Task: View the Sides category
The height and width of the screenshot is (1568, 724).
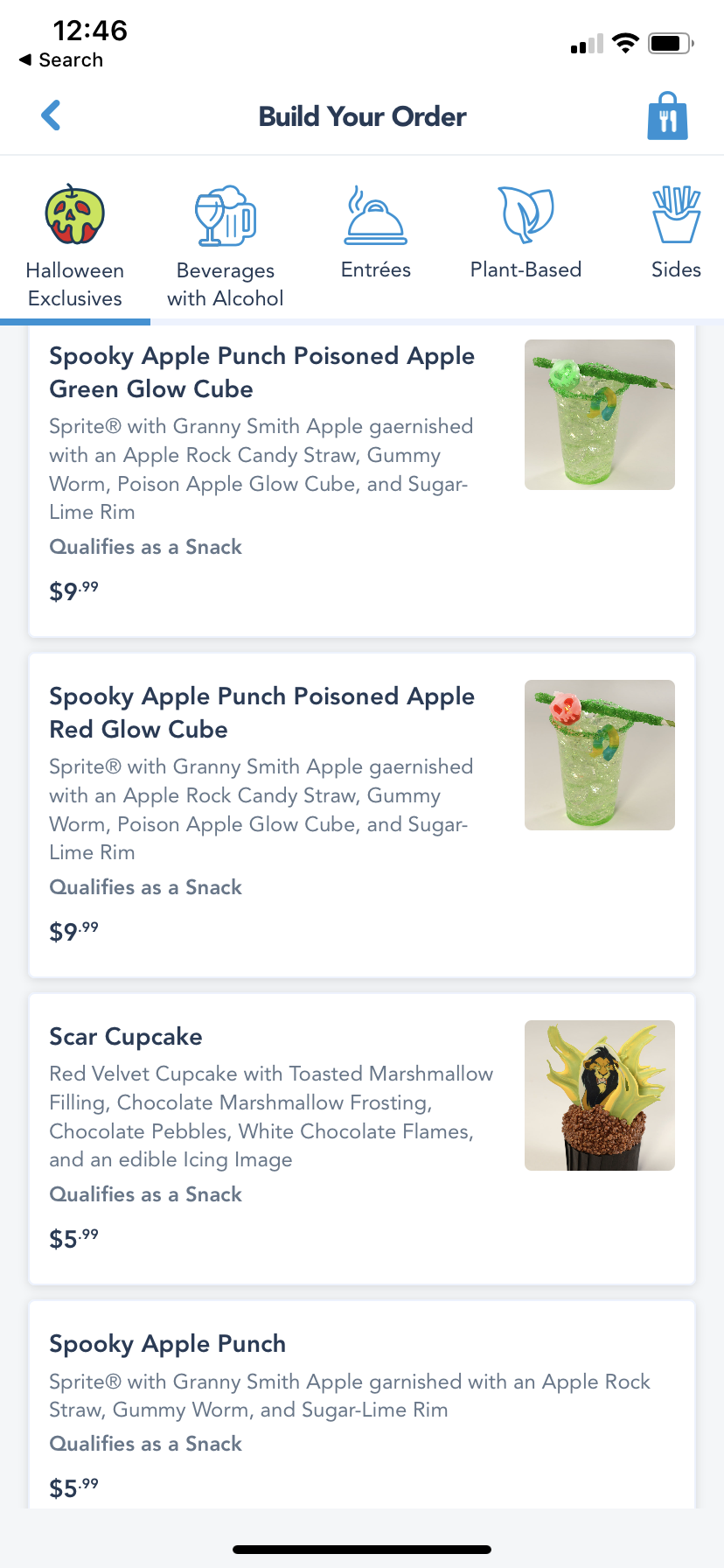Action: [x=676, y=234]
